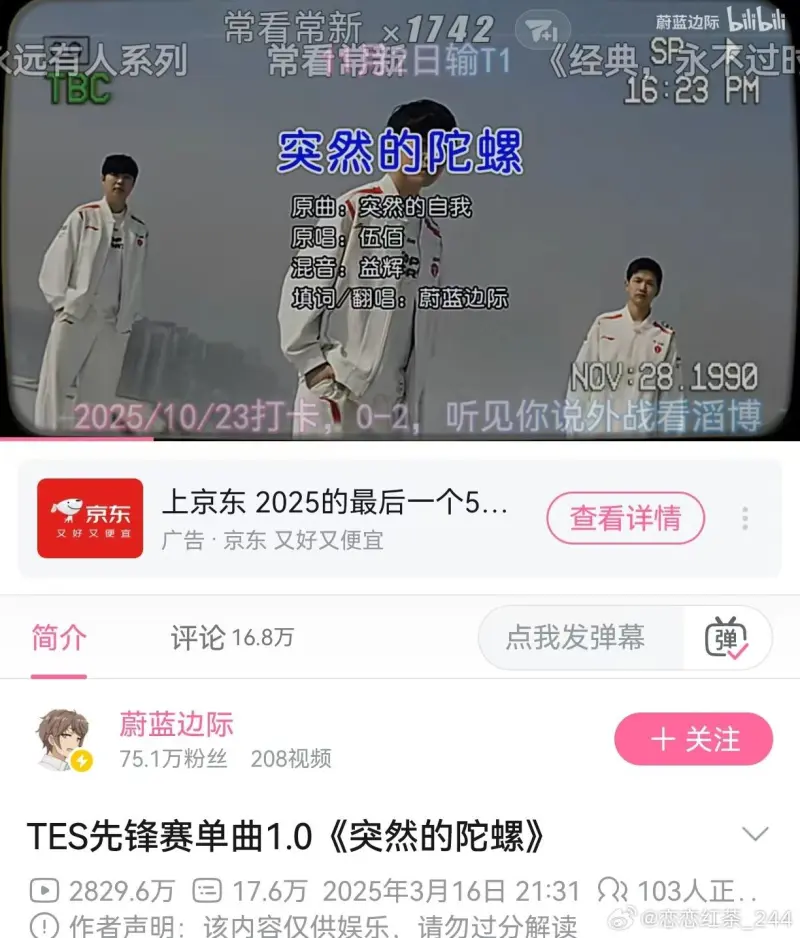Switch to the 评论 tab
Viewport: 800px width, 938px height.
pos(231,638)
